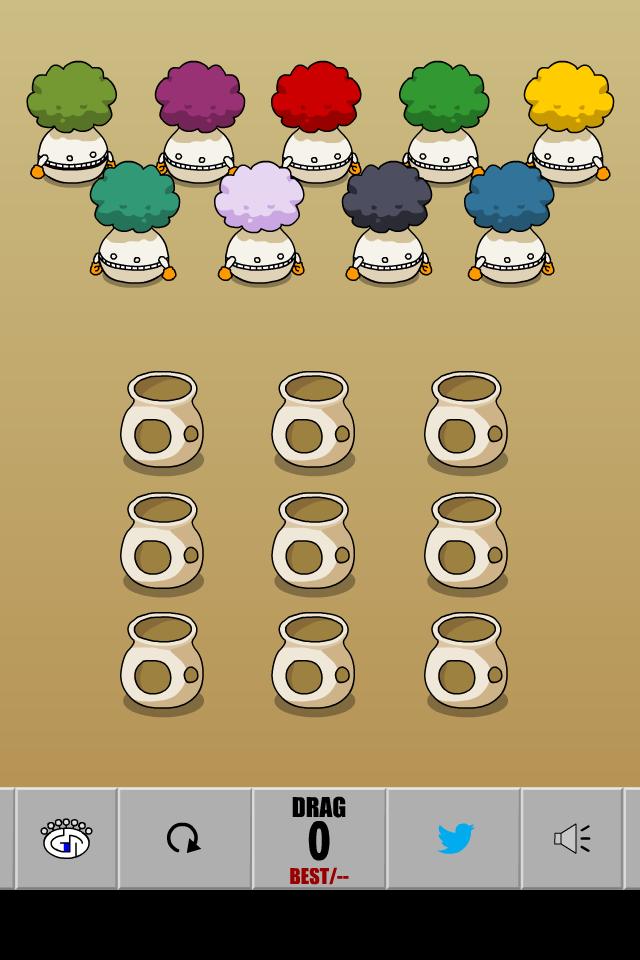Open the eye logo developer button
Viewport: 640px width, 960px height.
click(66, 838)
